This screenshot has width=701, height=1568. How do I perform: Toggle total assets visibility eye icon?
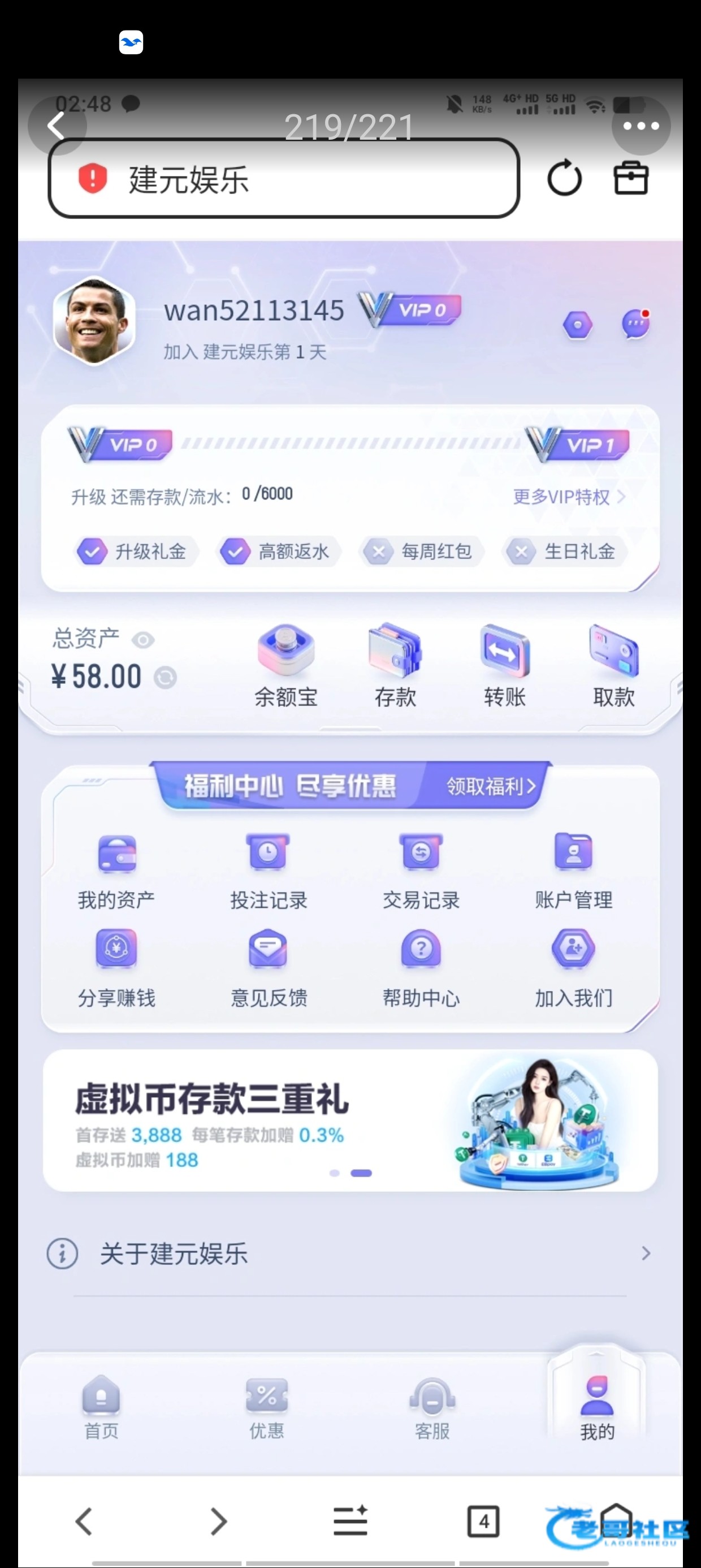click(144, 640)
